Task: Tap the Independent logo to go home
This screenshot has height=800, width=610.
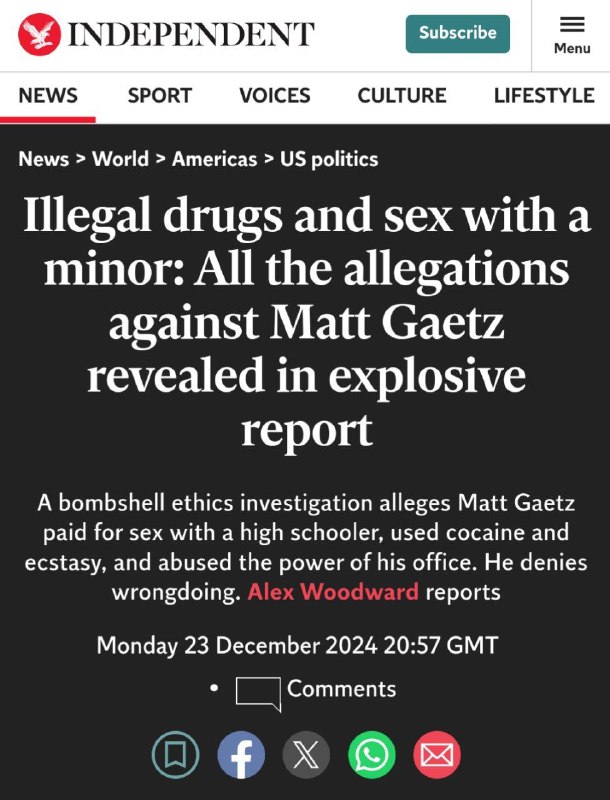Action: tap(166, 35)
